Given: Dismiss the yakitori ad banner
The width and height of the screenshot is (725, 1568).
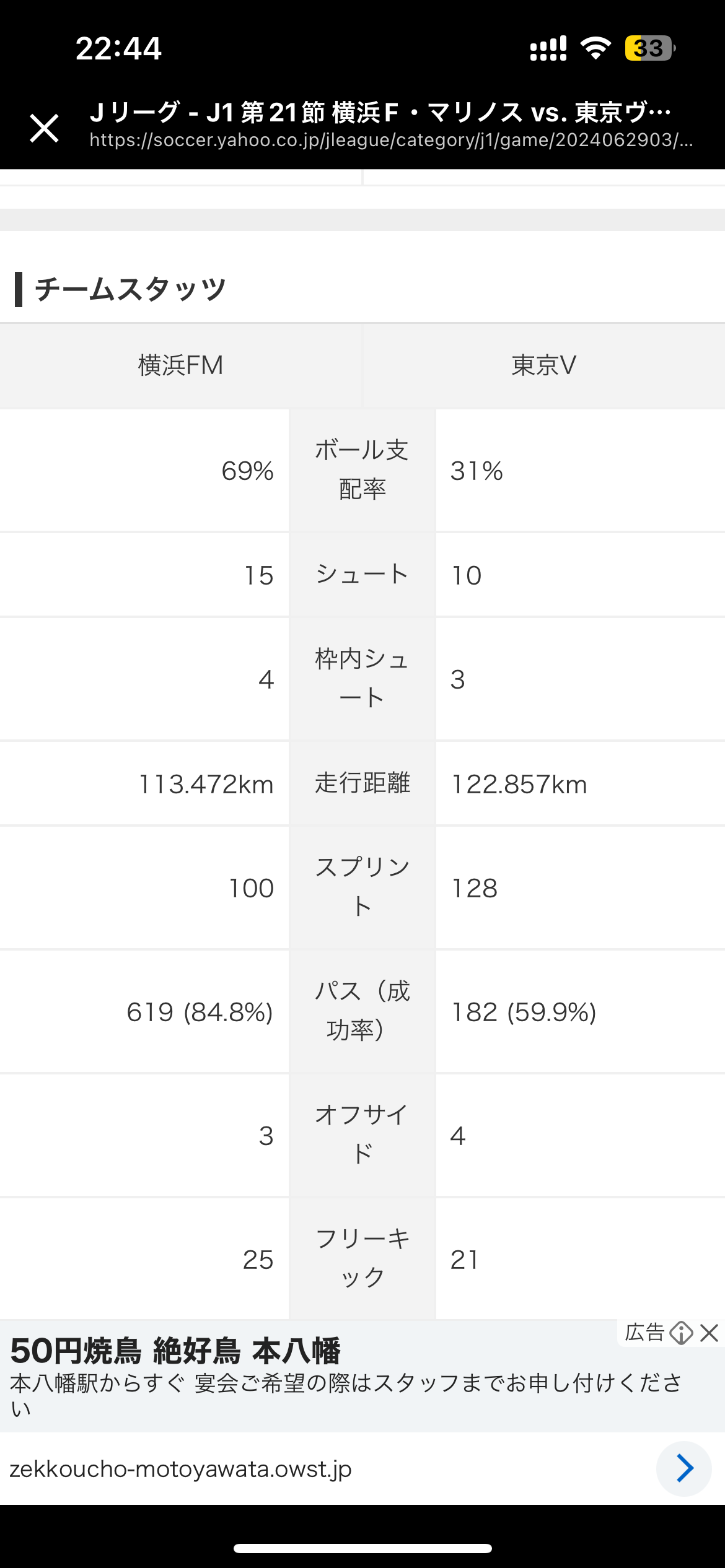Looking at the screenshot, I should click(x=709, y=1333).
